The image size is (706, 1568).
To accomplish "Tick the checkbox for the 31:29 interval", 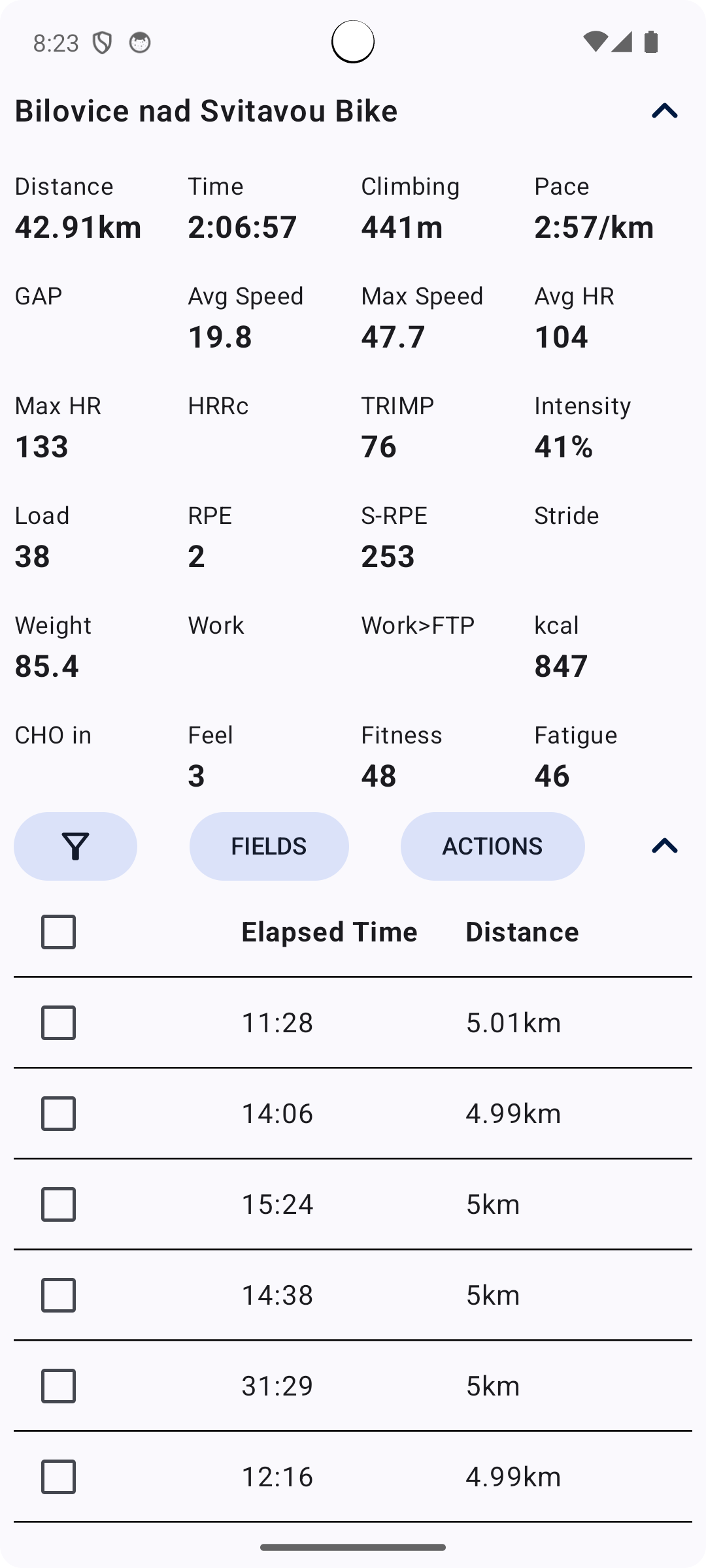I will click(x=59, y=1386).
